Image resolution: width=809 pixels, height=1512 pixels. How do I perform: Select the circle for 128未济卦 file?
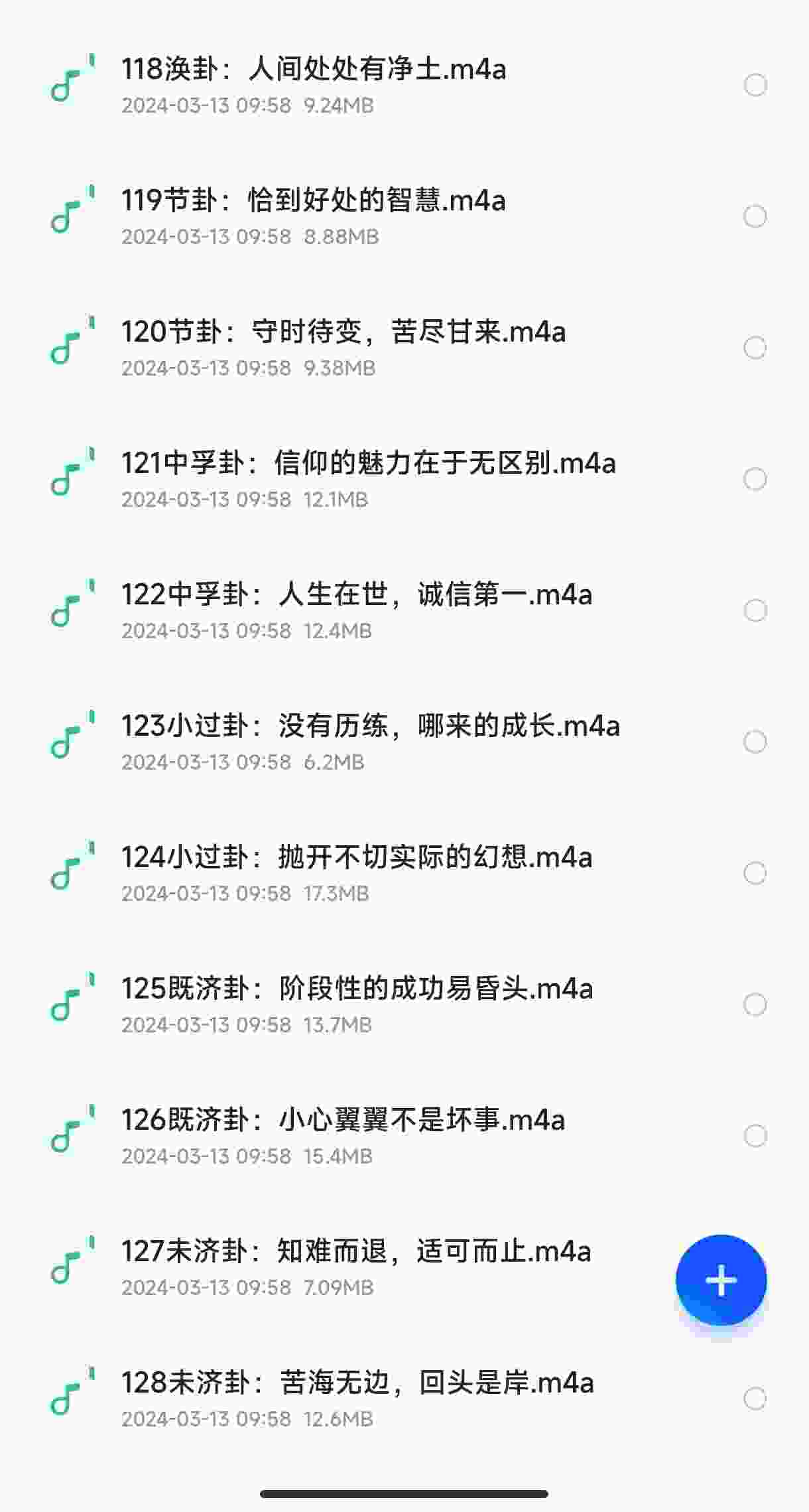pyautogui.click(x=755, y=1399)
